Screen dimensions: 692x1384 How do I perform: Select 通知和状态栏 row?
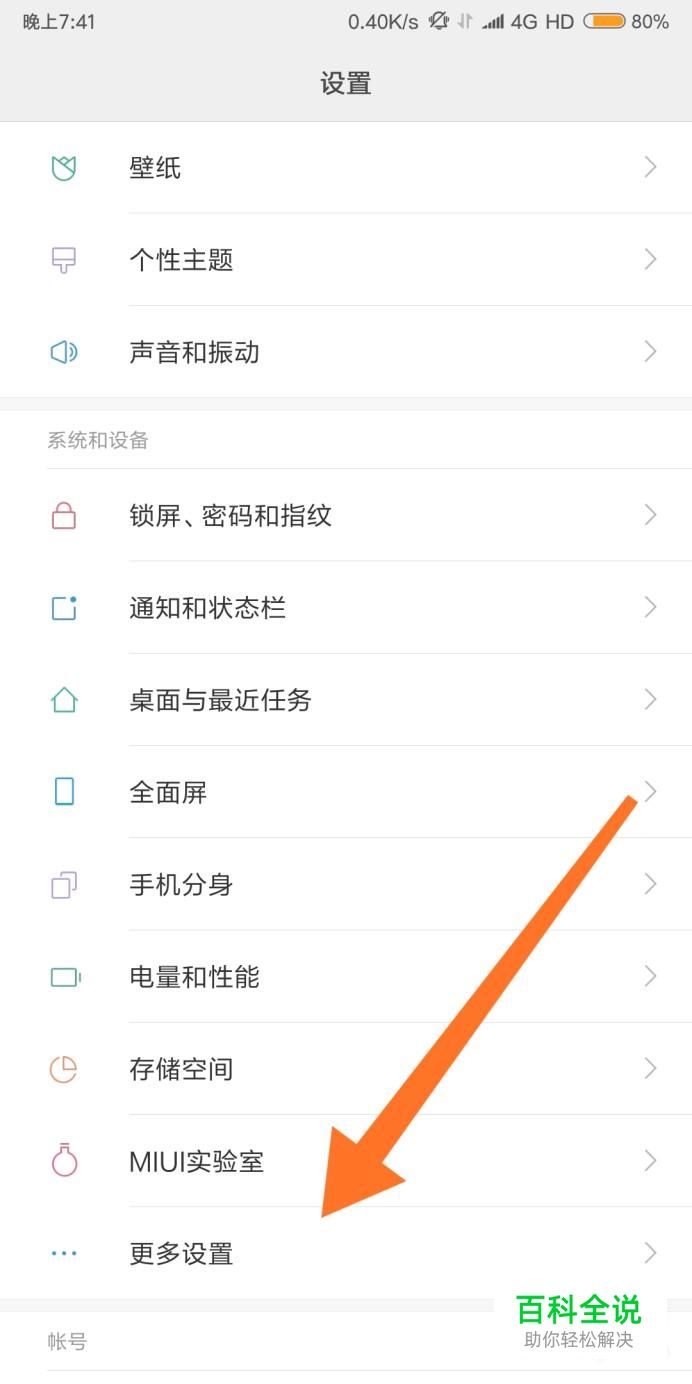pyautogui.click(x=207, y=608)
